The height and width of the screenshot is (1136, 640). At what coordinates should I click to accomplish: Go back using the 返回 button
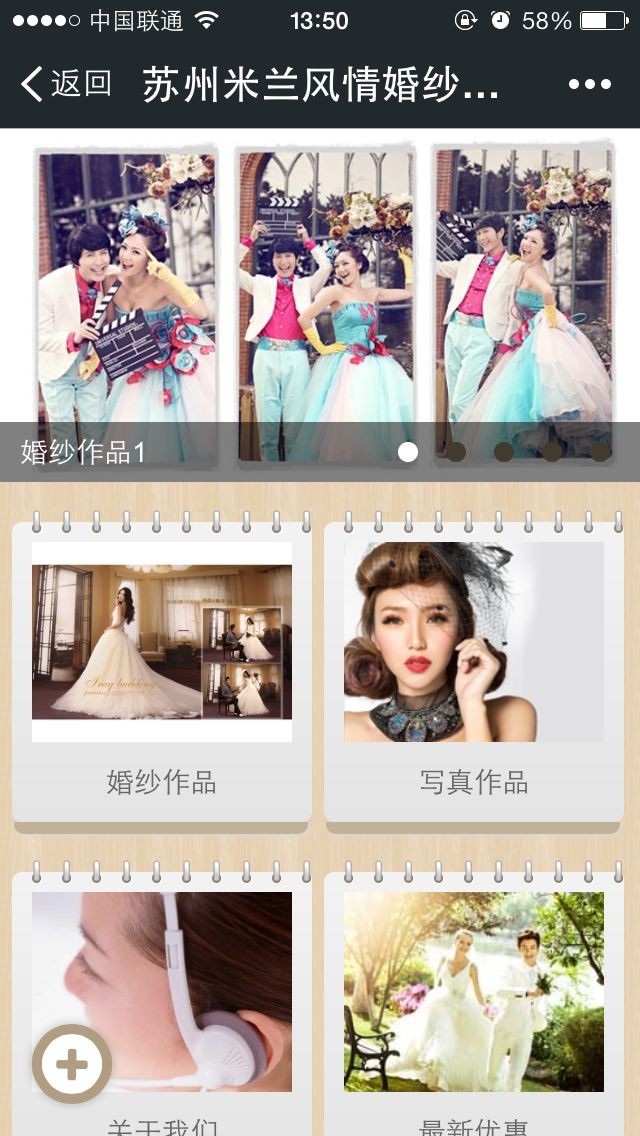pos(66,84)
